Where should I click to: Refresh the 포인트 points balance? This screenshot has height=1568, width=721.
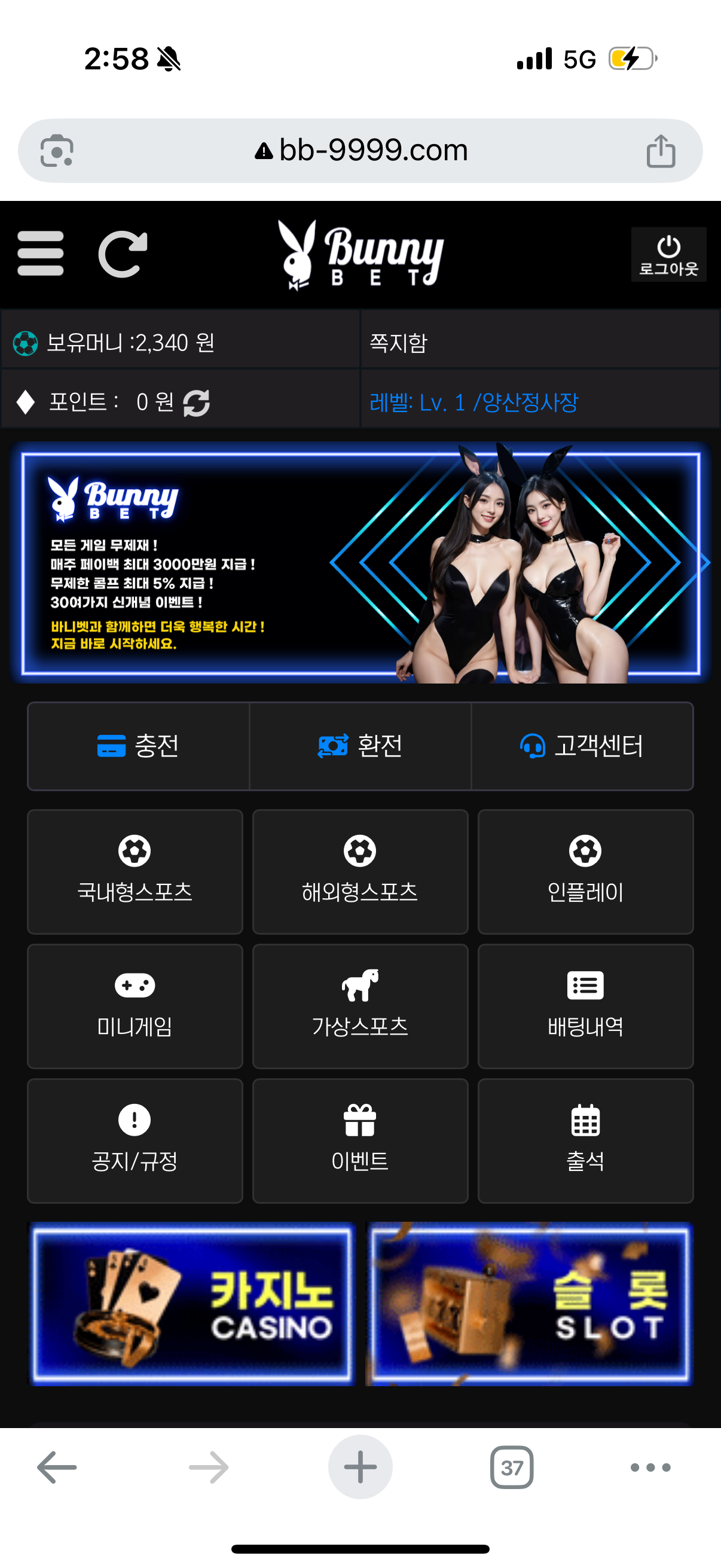tap(197, 403)
